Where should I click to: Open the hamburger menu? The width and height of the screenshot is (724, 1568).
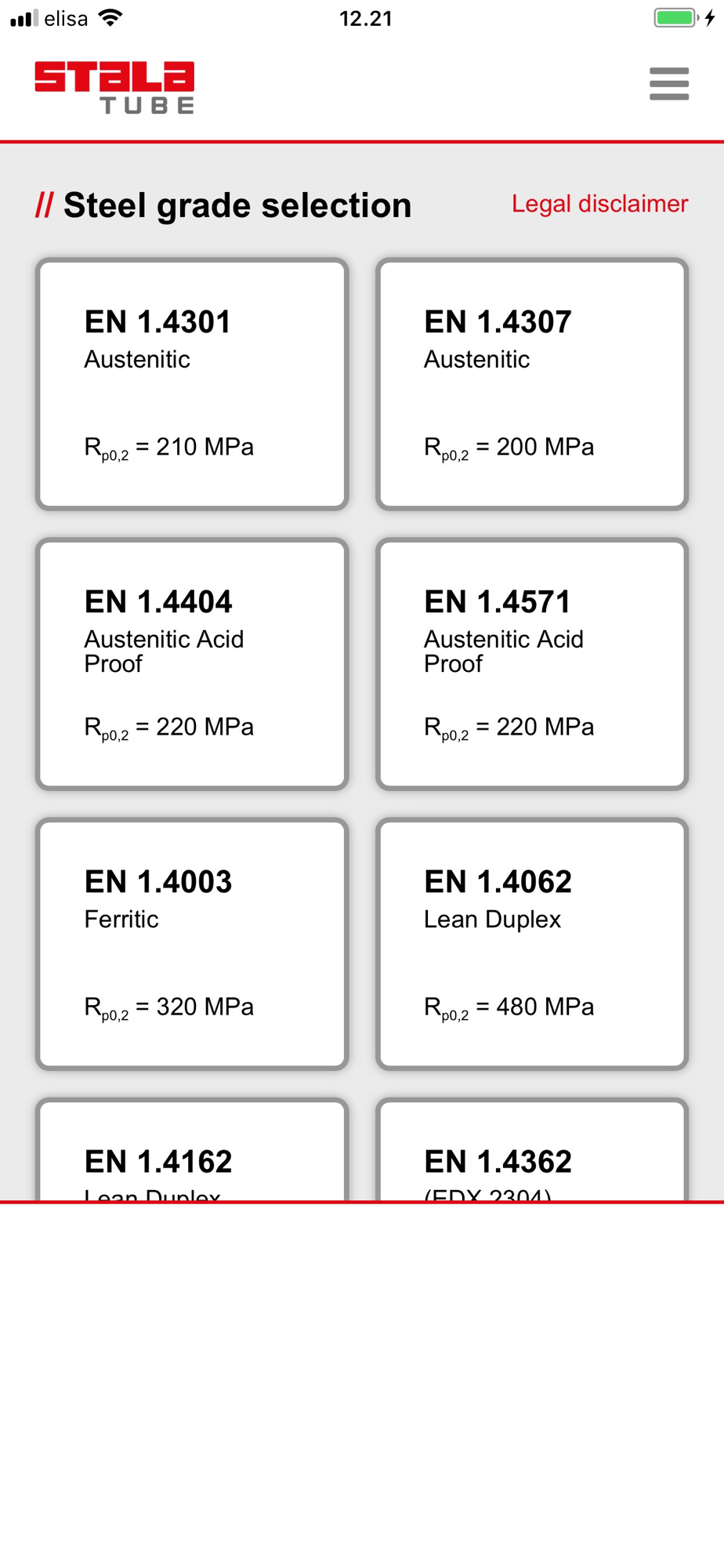[668, 84]
